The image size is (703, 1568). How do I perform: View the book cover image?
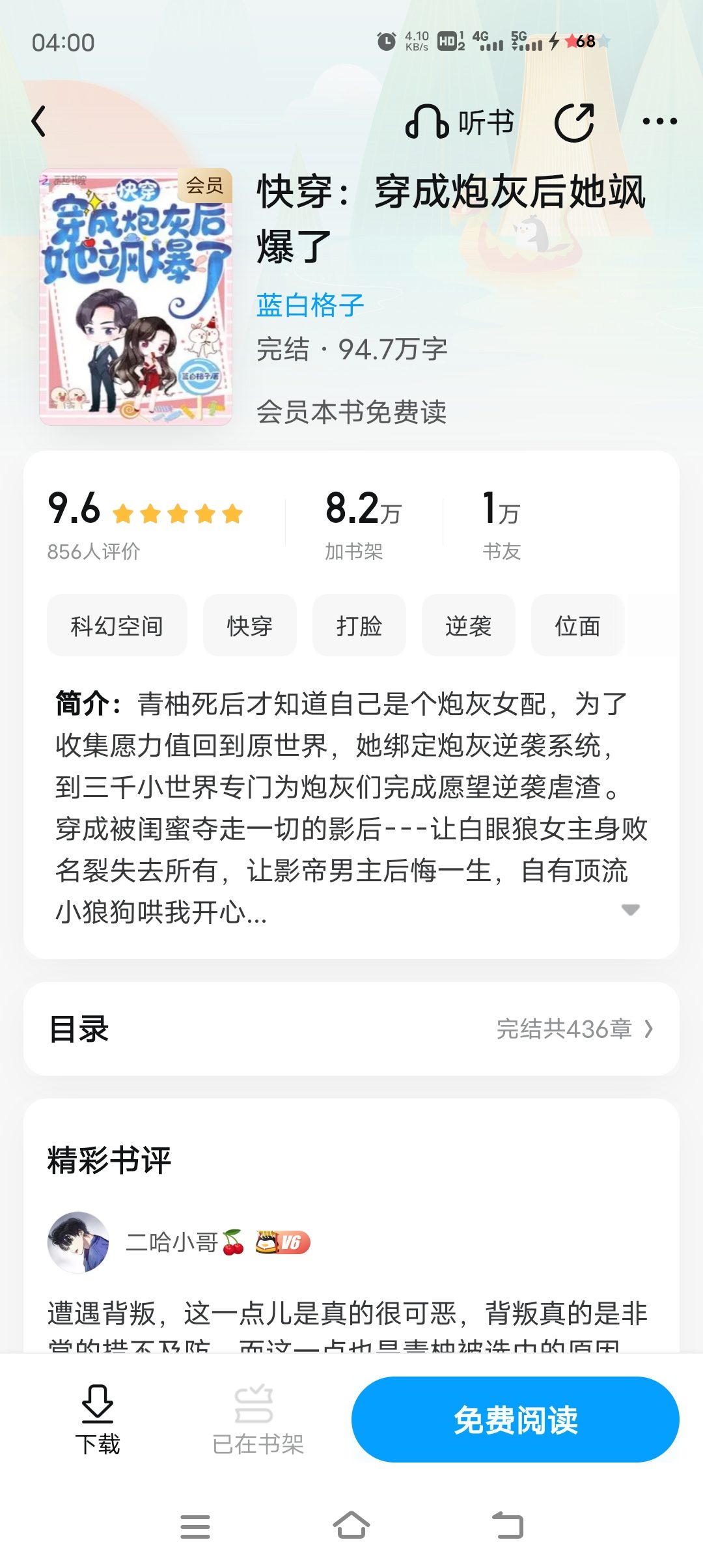coord(135,297)
